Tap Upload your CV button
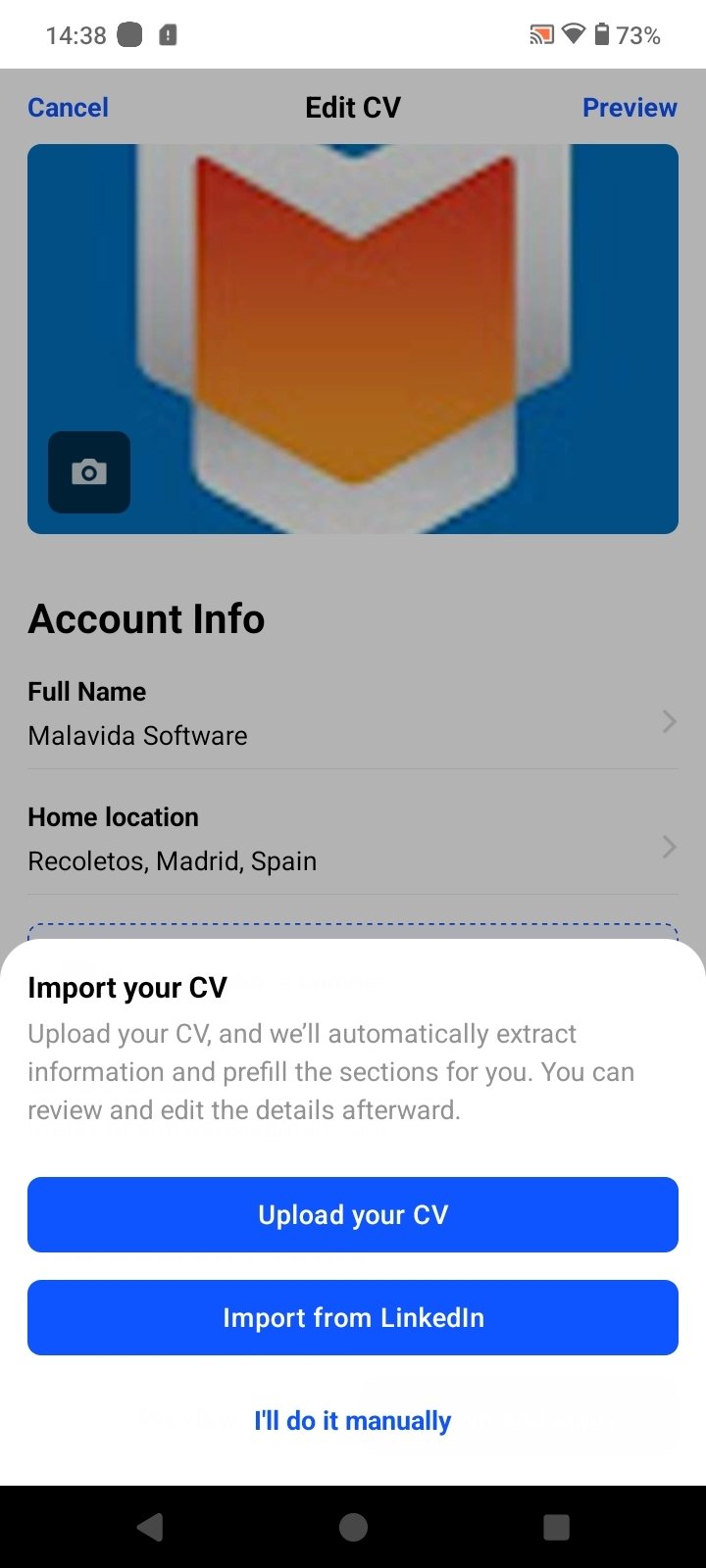 point(353,1214)
